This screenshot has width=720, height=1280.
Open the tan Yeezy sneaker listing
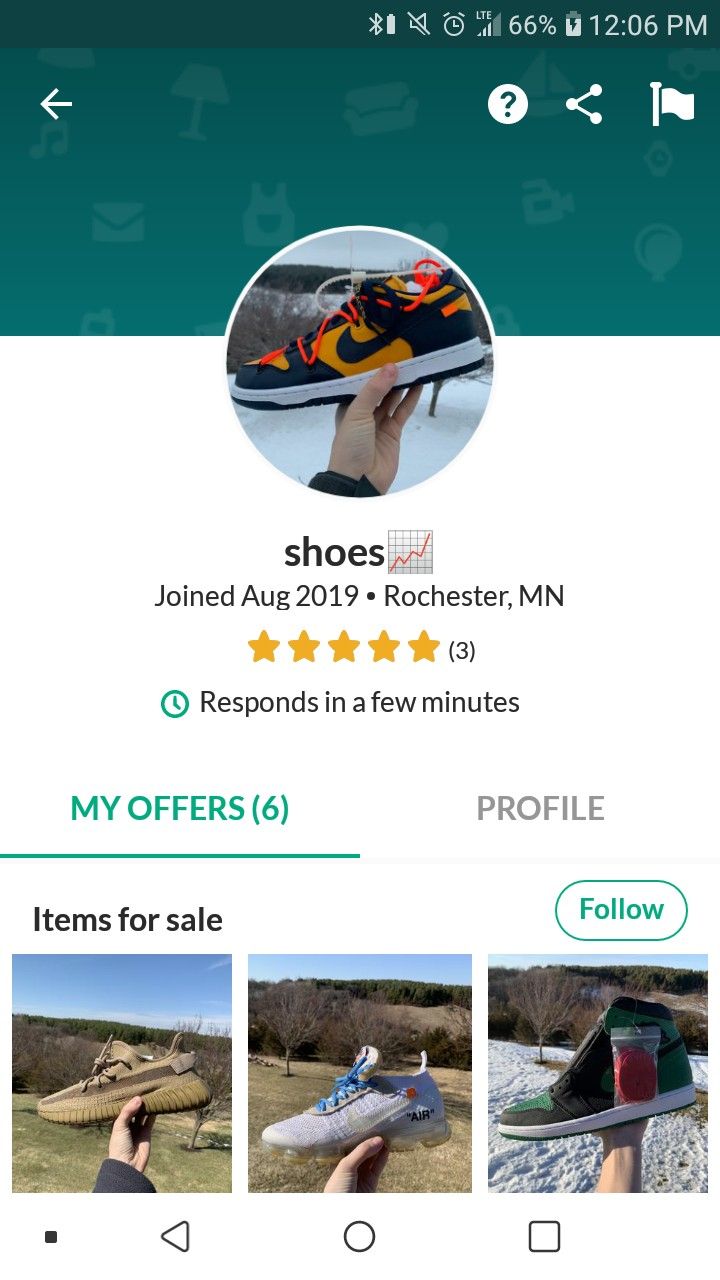(x=122, y=1072)
